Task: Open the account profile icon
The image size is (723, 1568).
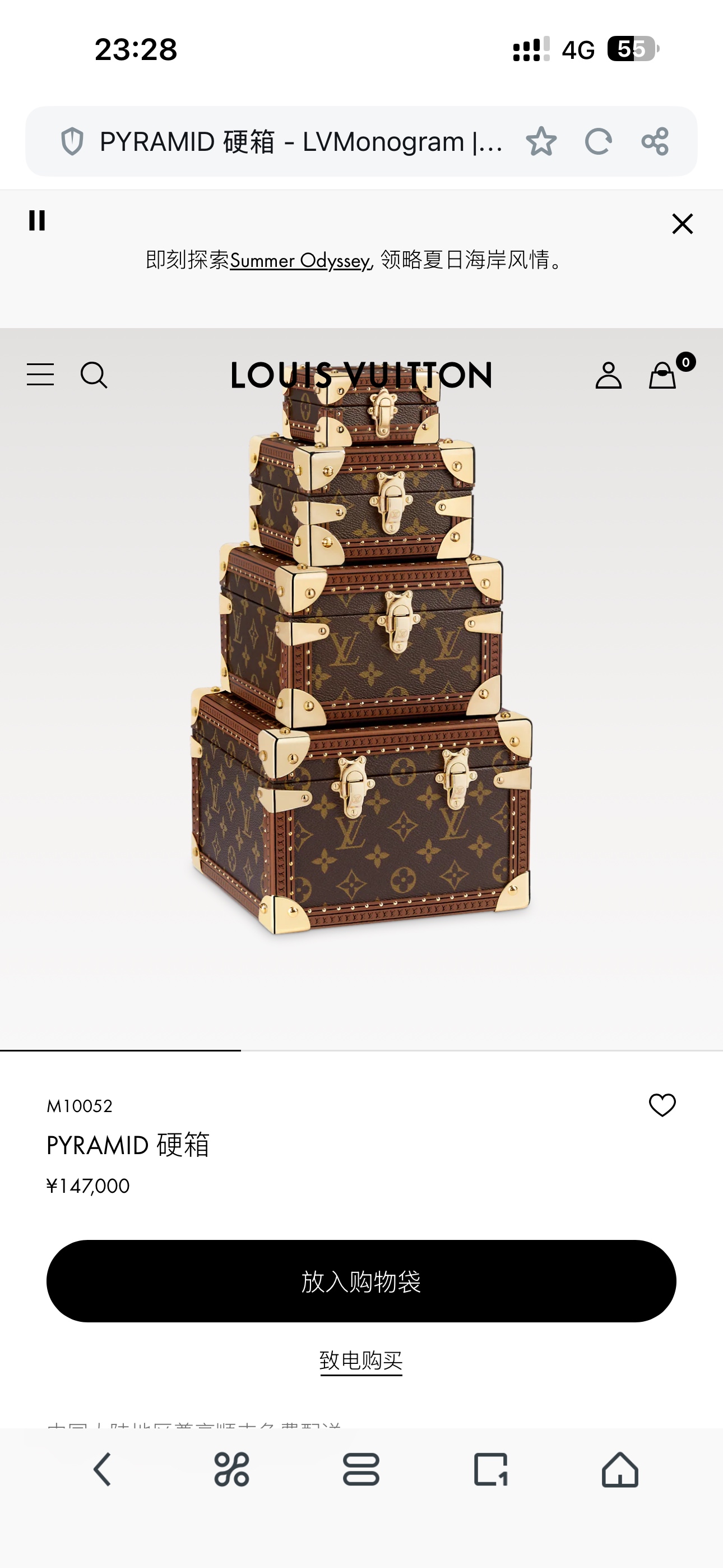Action: [x=608, y=375]
